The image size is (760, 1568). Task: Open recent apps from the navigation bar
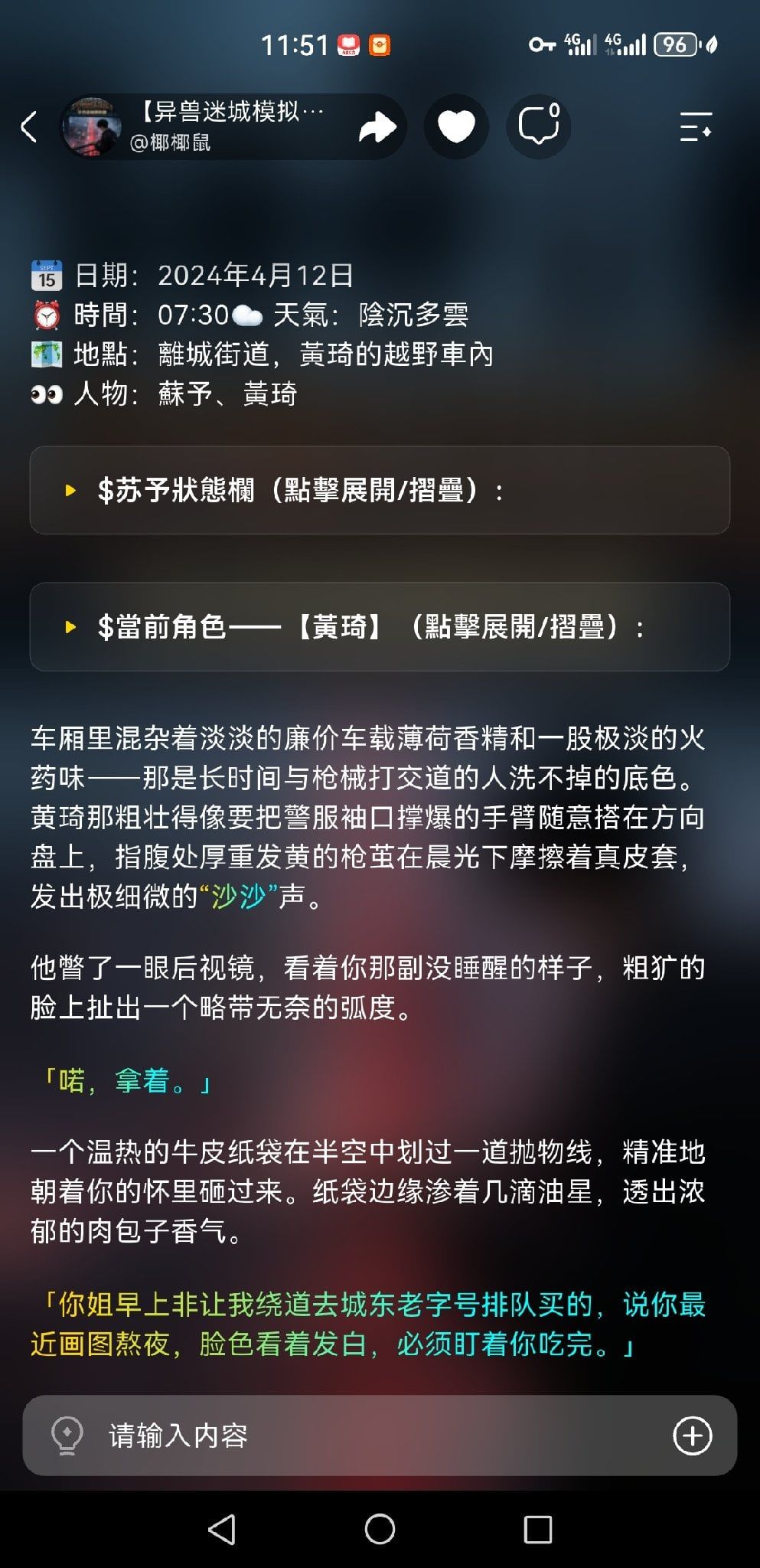pos(538,1530)
